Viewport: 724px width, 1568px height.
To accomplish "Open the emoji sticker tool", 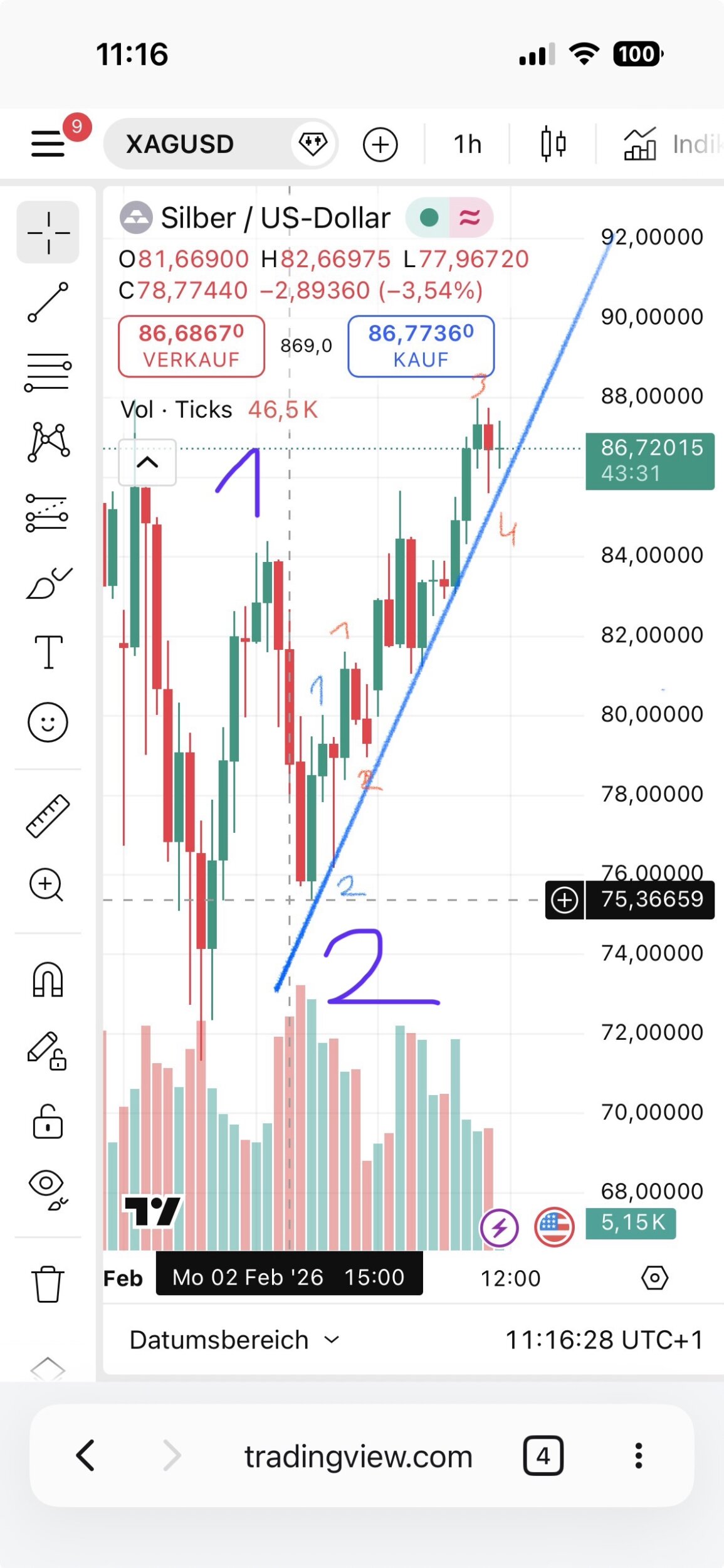I will pos(48,722).
